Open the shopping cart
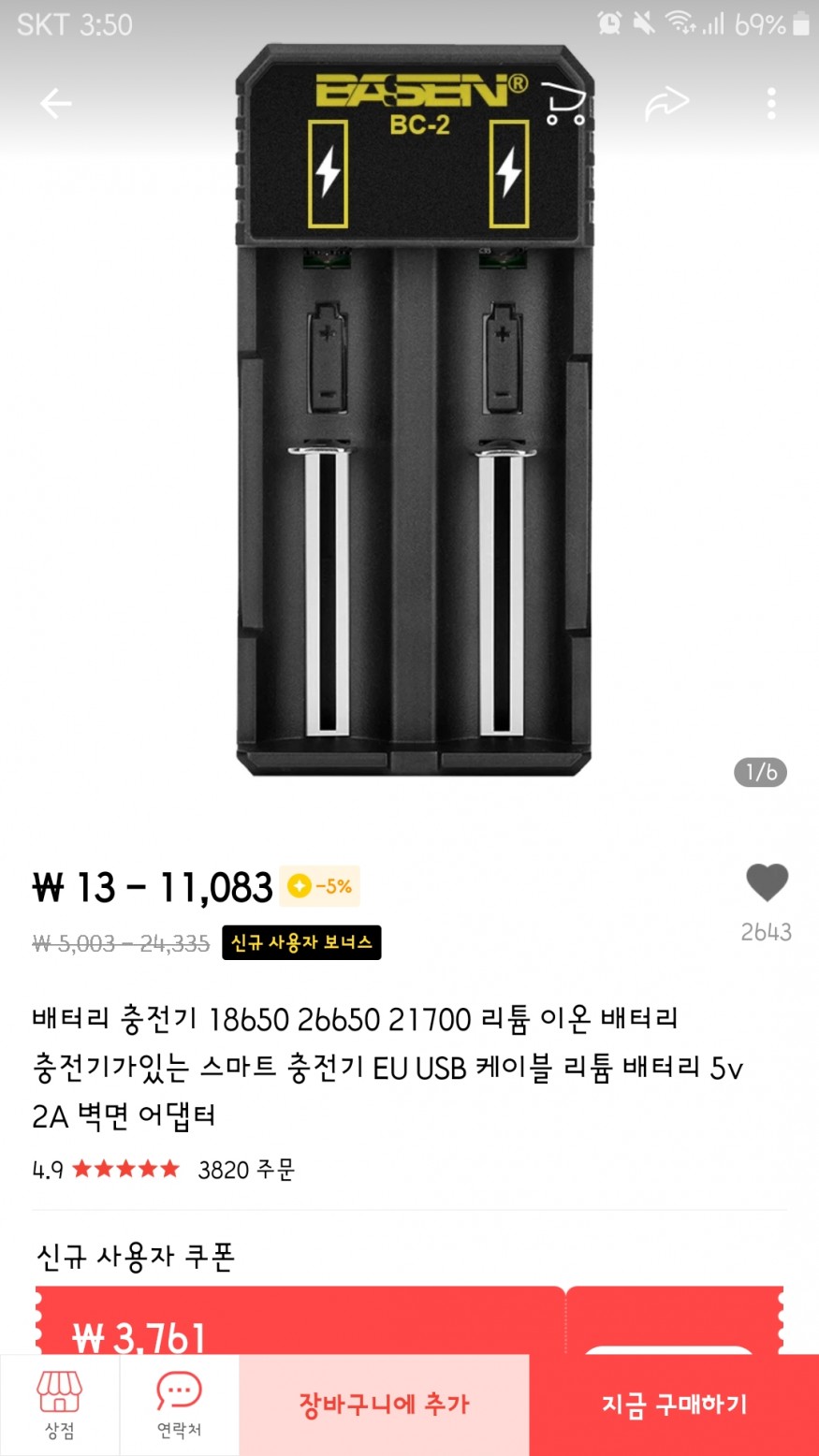The height and width of the screenshot is (1456, 819). pos(564,104)
